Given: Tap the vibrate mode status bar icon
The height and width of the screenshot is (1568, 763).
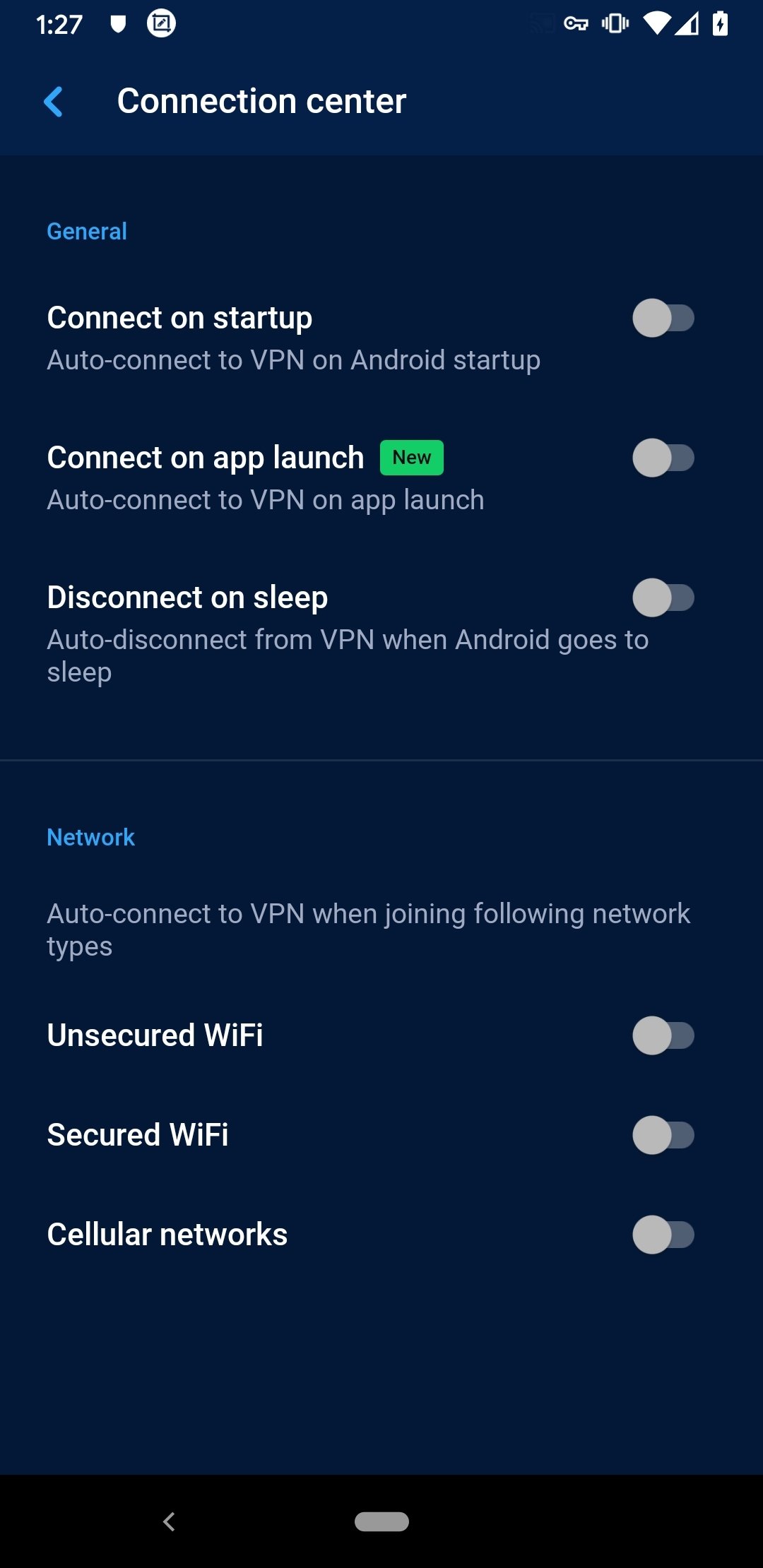Looking at the screenshot, I should click(614, 23).
